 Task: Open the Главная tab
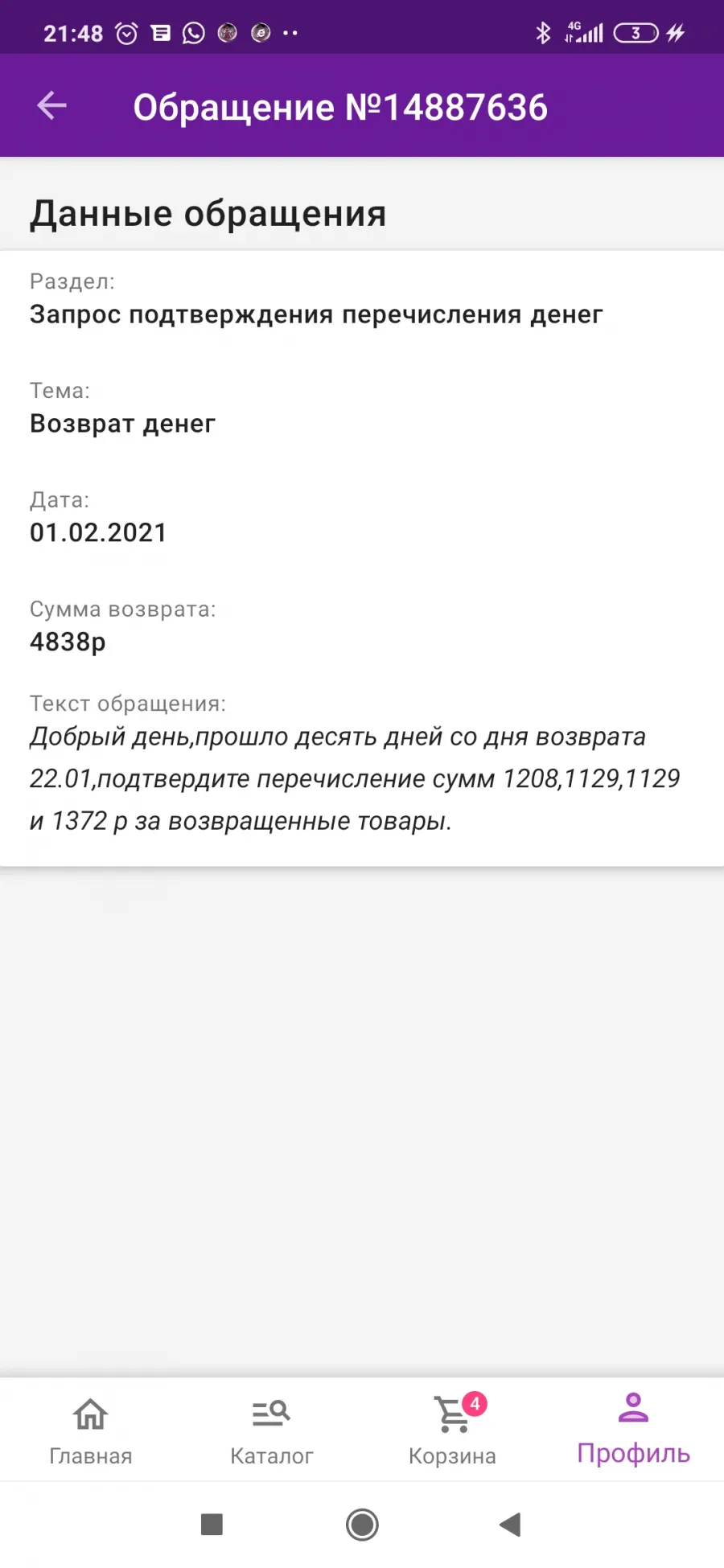90,1430
